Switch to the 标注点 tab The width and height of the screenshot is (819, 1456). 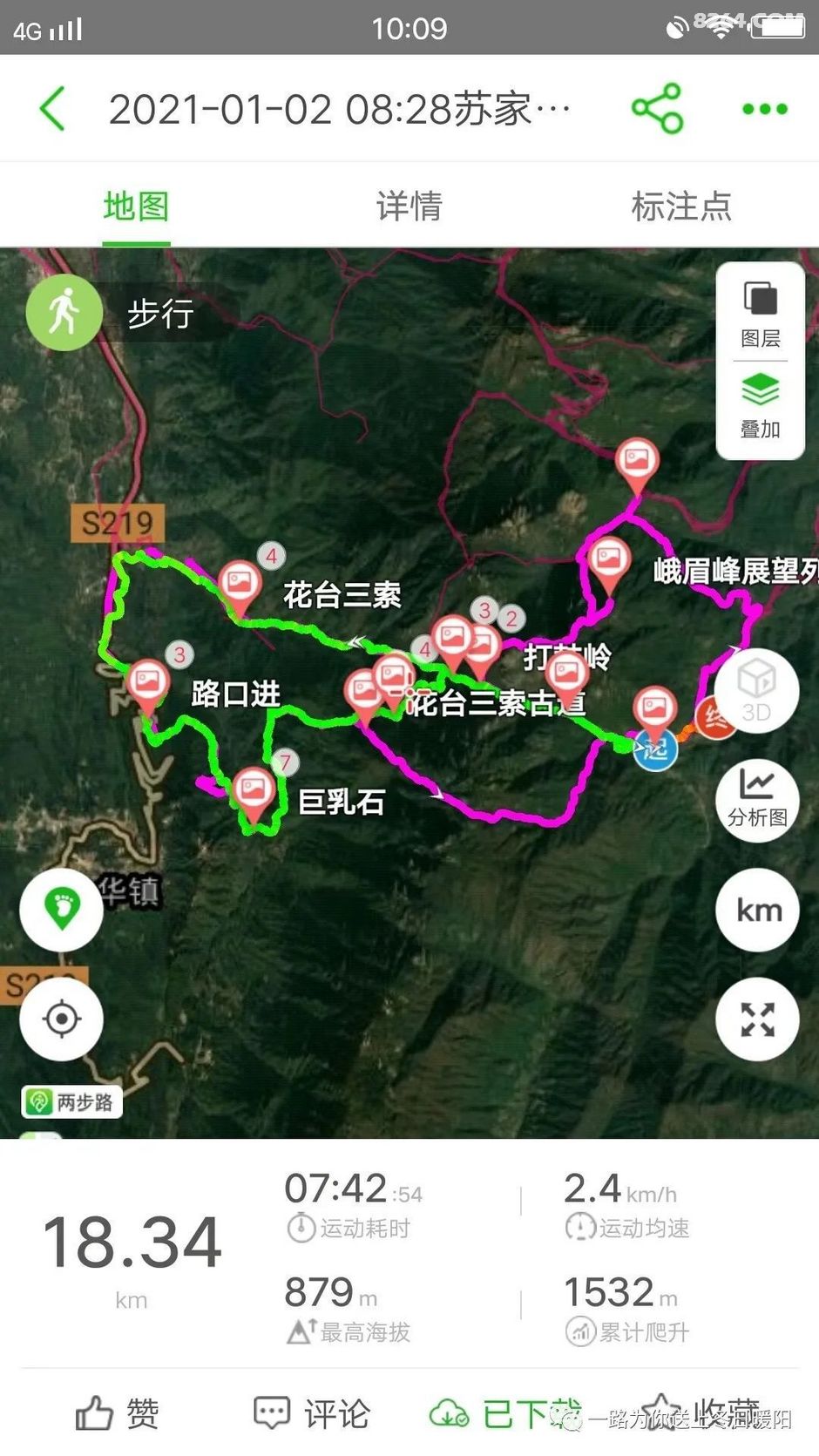(x=680, y=207)
